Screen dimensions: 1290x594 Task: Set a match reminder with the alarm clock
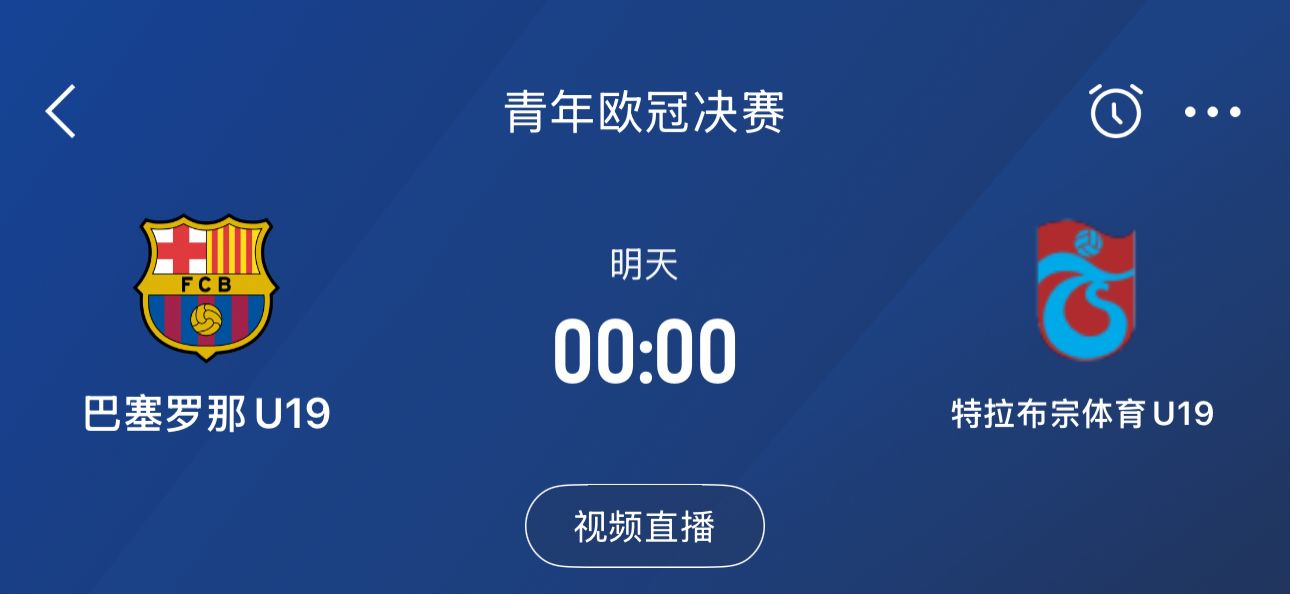1115,111
